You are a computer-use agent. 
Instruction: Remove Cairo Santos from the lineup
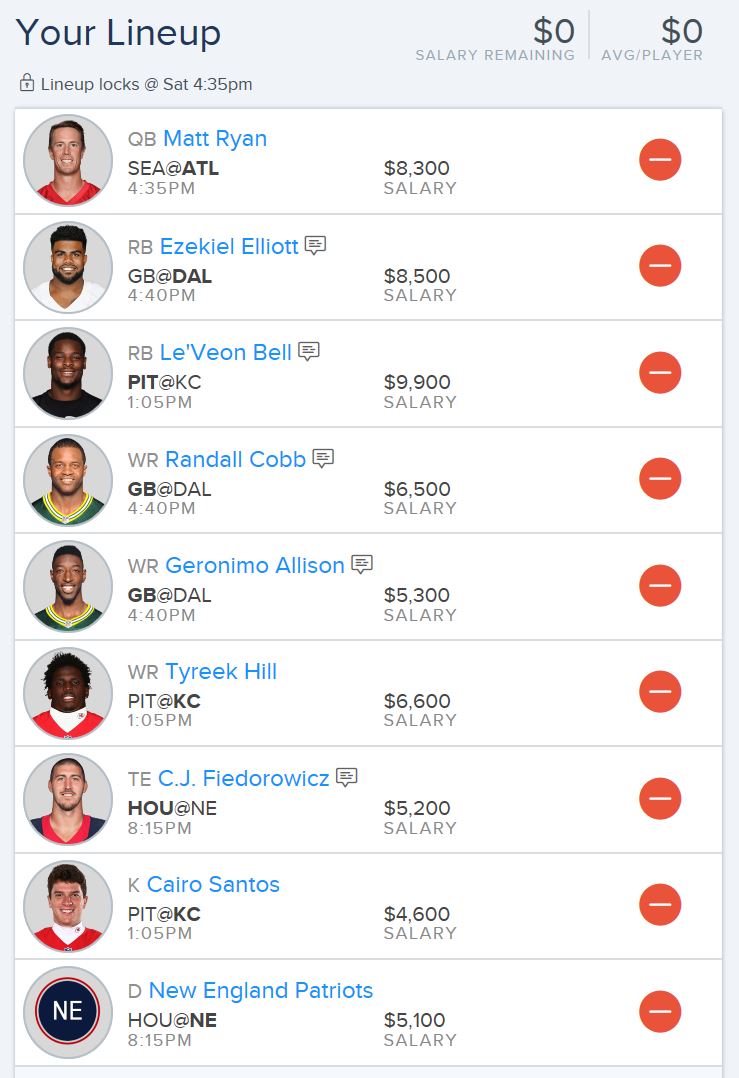660,905
